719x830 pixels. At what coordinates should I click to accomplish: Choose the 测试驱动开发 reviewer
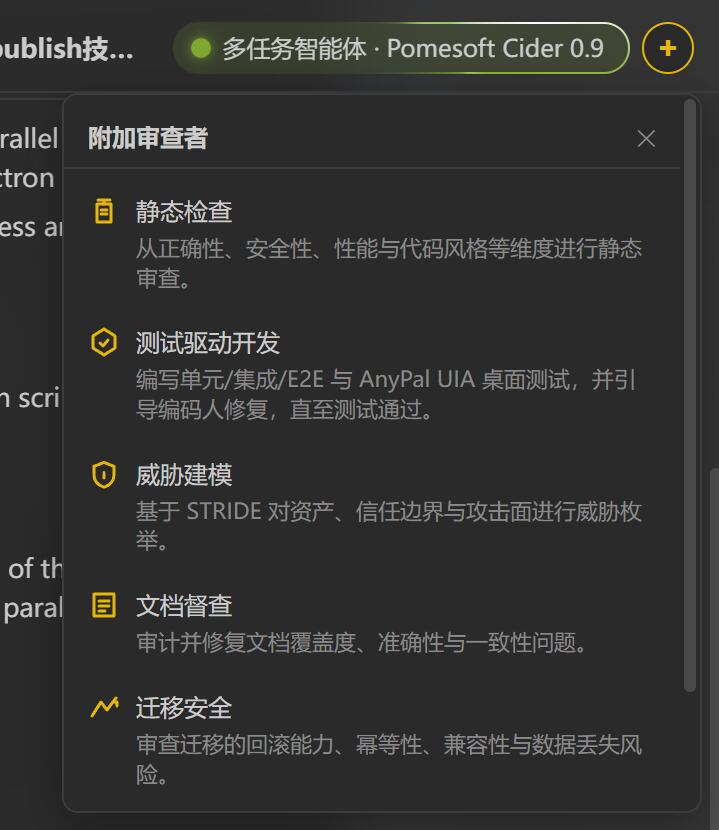pos(372,375)
